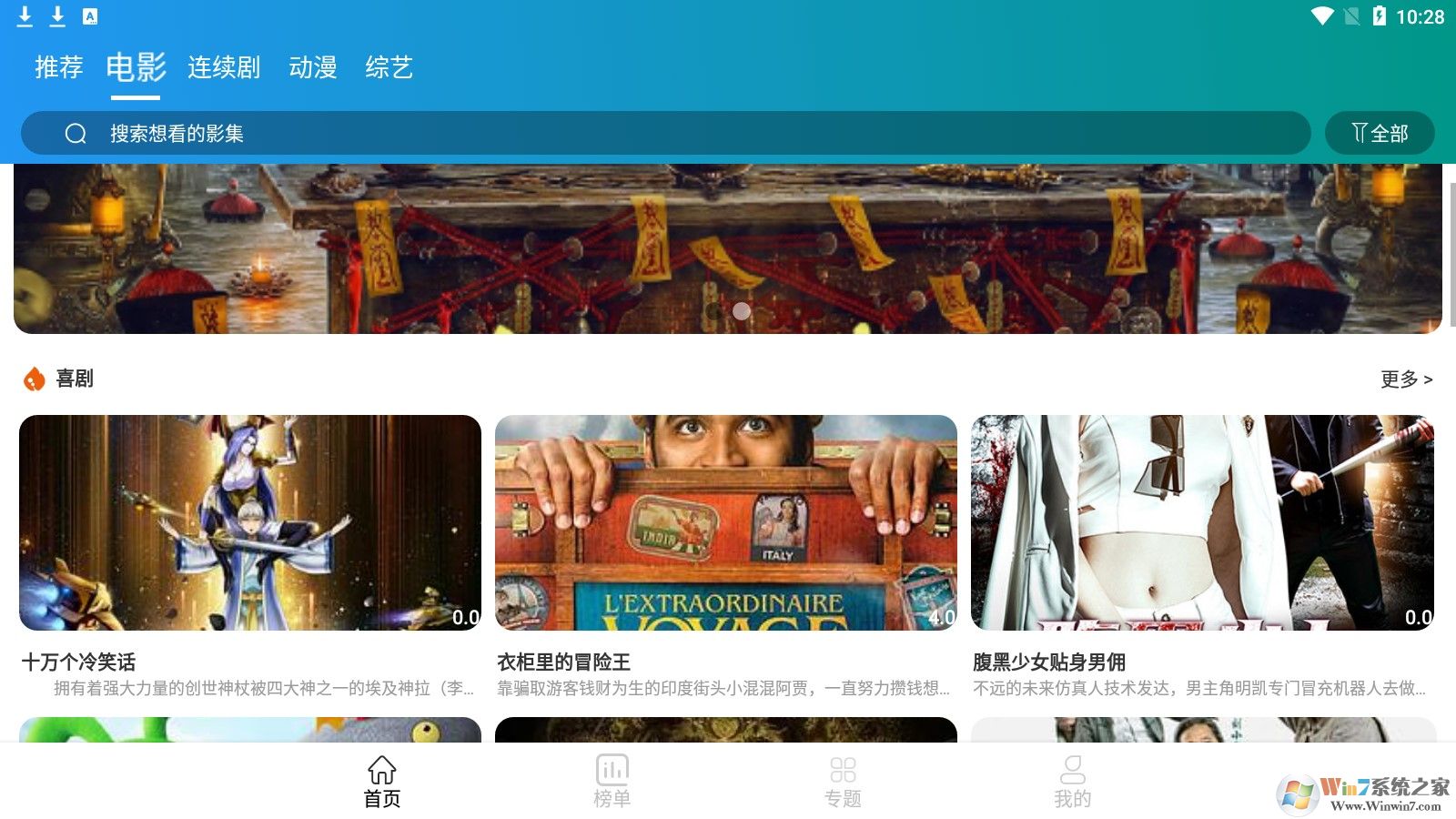
Task: Go to the 综艺 tab
Action: tap(389, 67)
